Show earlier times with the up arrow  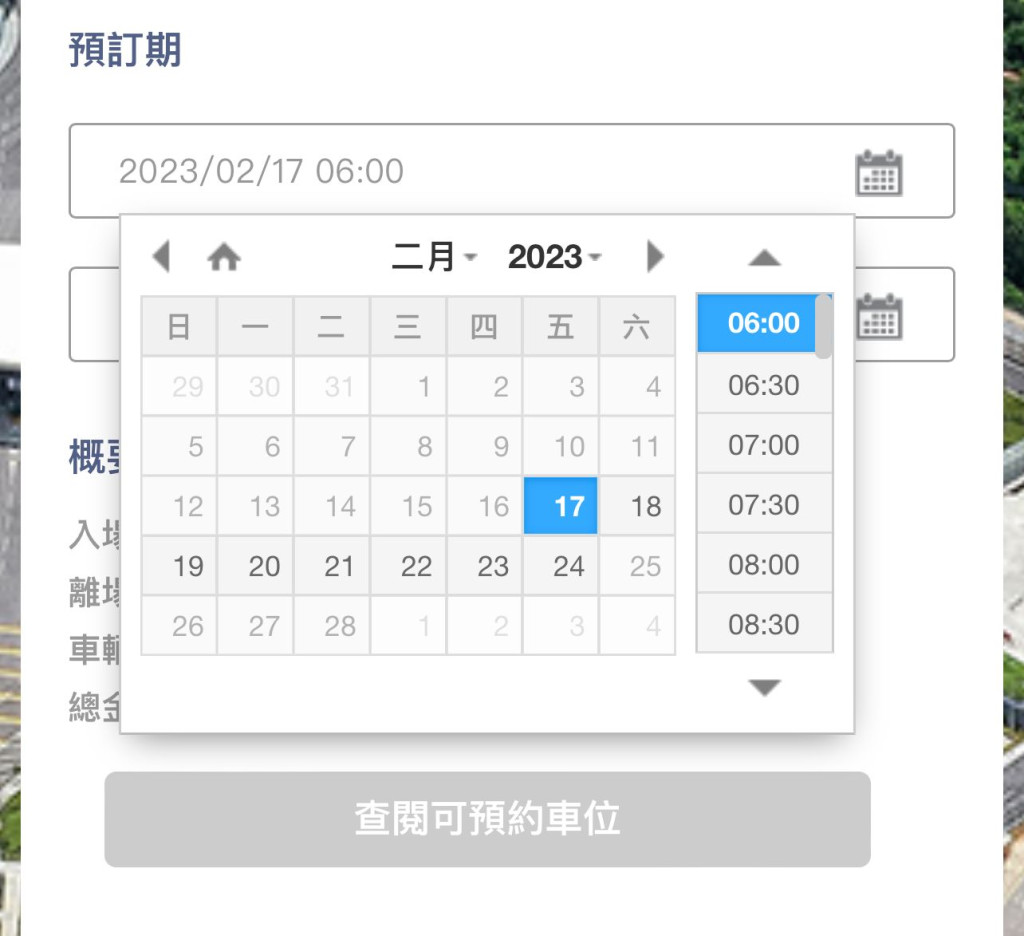click(x=764, y=258)
